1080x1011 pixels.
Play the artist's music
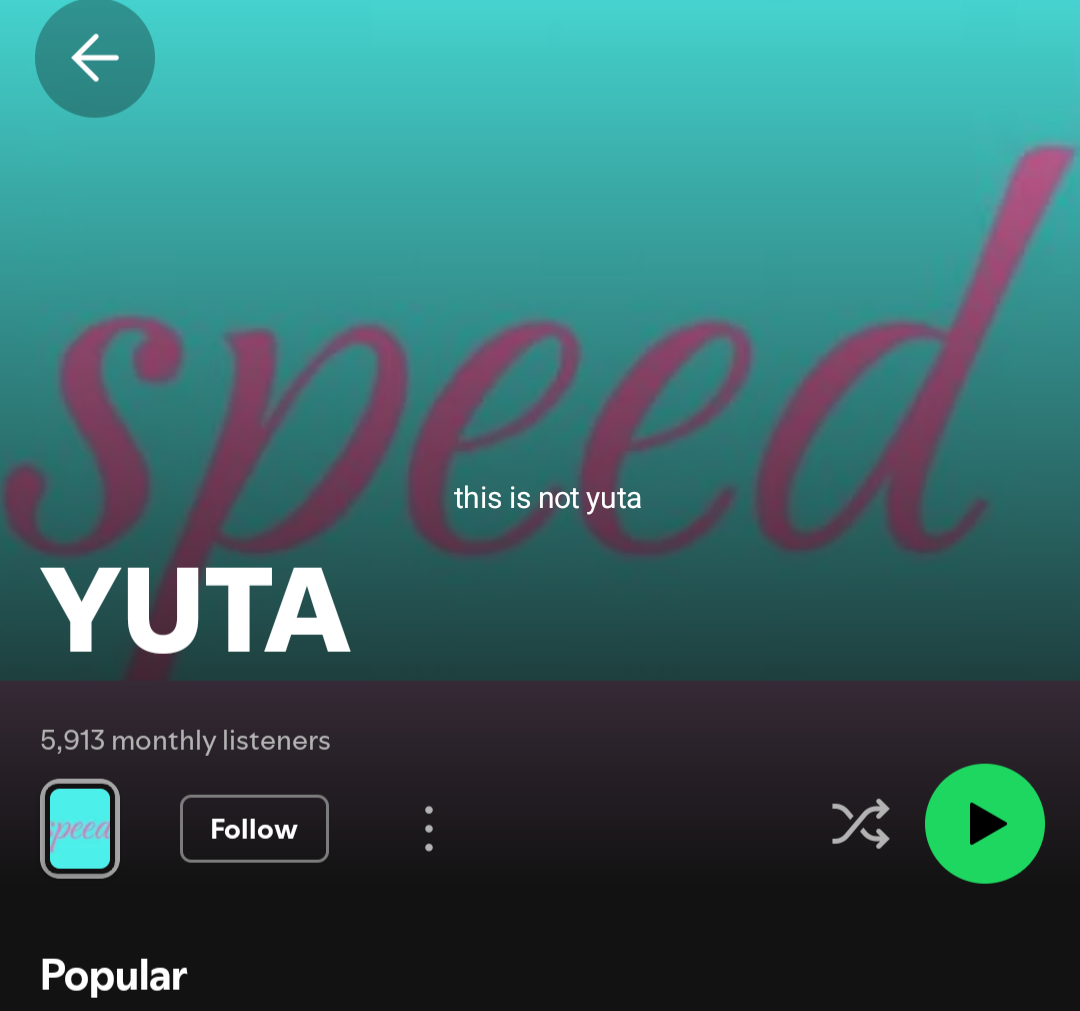coord(984,824)
